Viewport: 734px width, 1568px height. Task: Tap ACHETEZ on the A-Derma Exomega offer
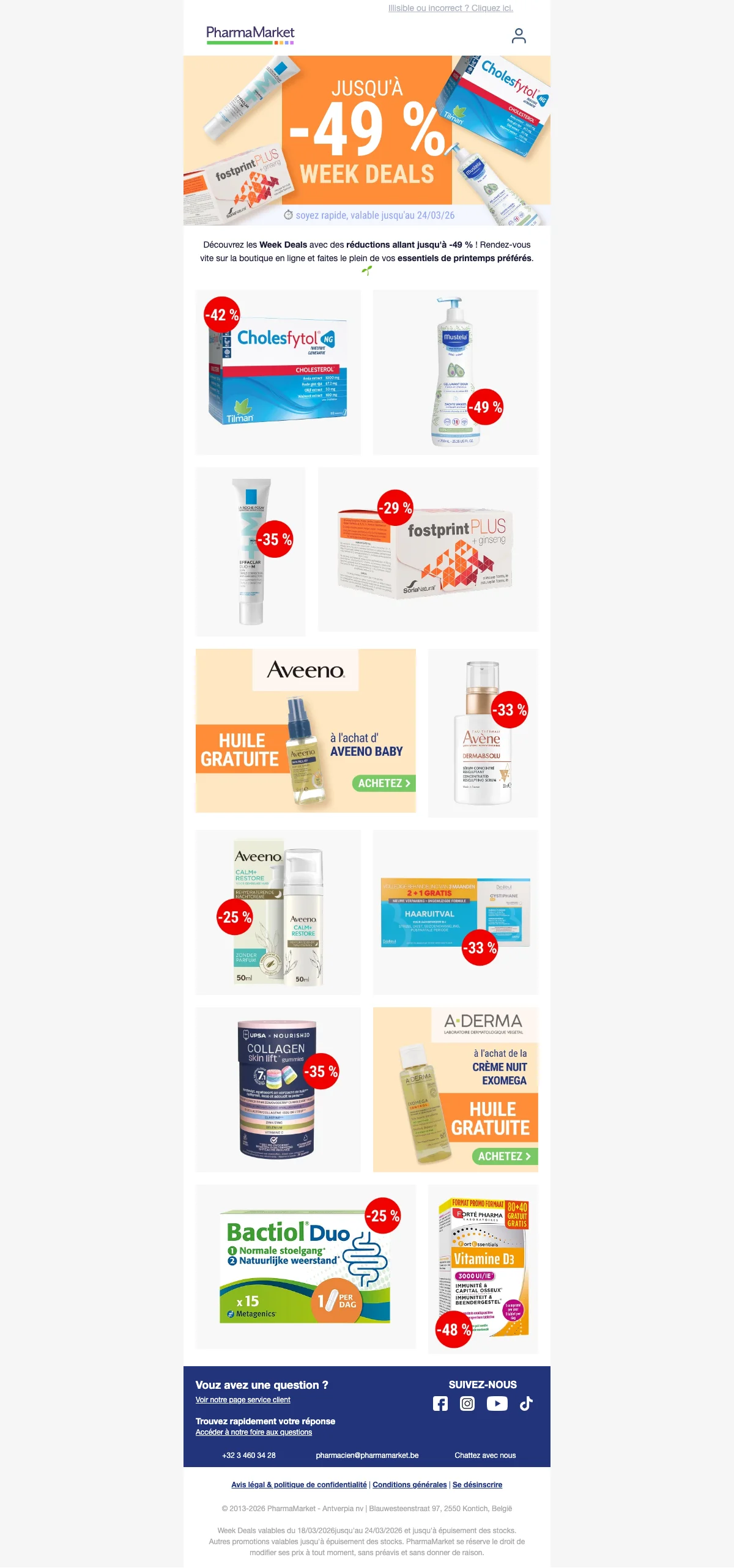(x=504, y=1156)
